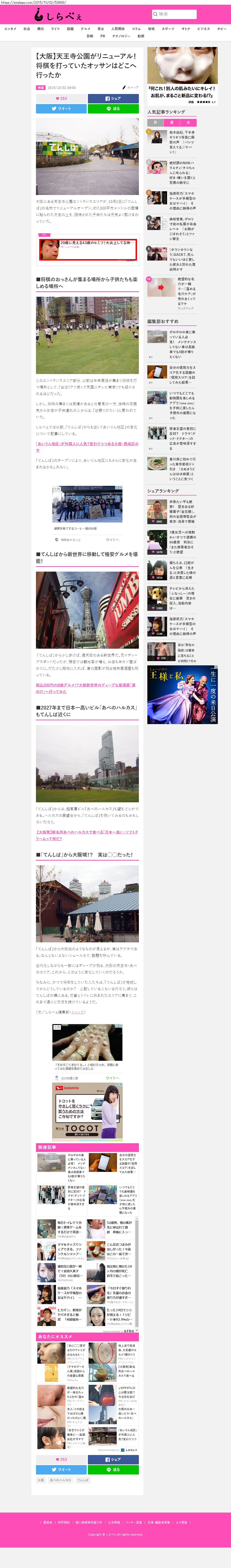Switch the ranking to the 月 tab
The height and width of the screenshot is (1568, 231).
pos(188,122)
